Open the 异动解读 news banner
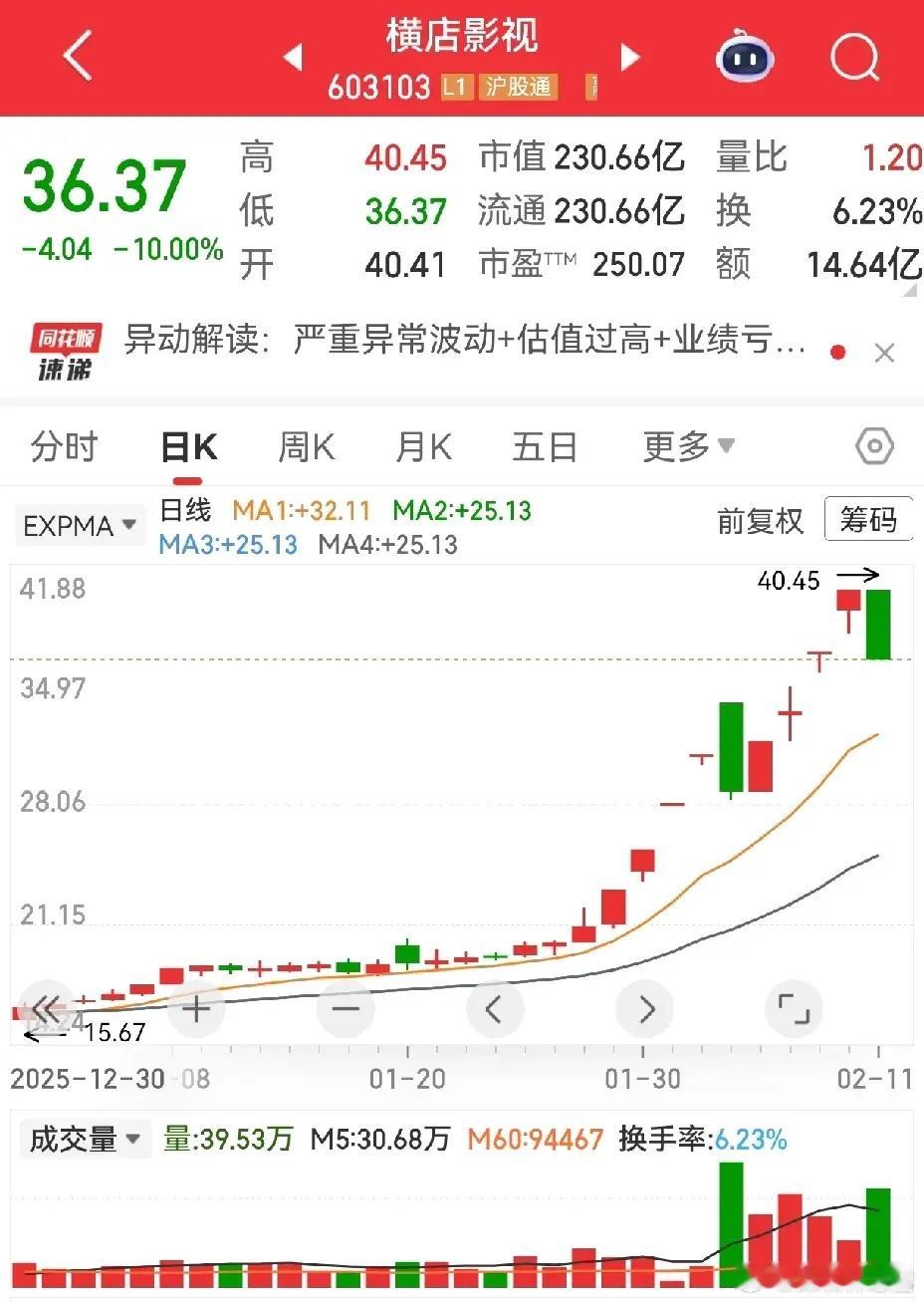This screenshot has height=1302, width=924. coord(463,341)
